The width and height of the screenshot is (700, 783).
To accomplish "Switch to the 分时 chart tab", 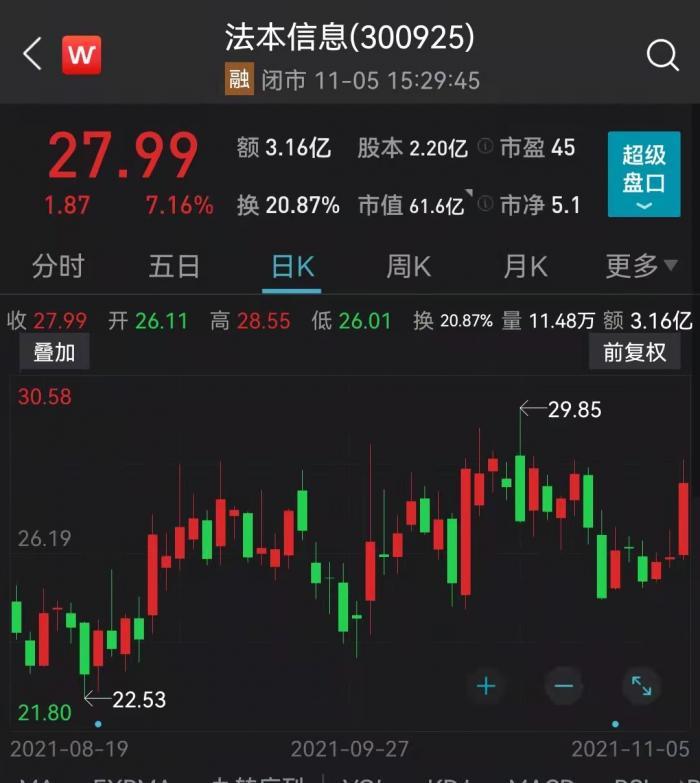I will click(58, 266).
